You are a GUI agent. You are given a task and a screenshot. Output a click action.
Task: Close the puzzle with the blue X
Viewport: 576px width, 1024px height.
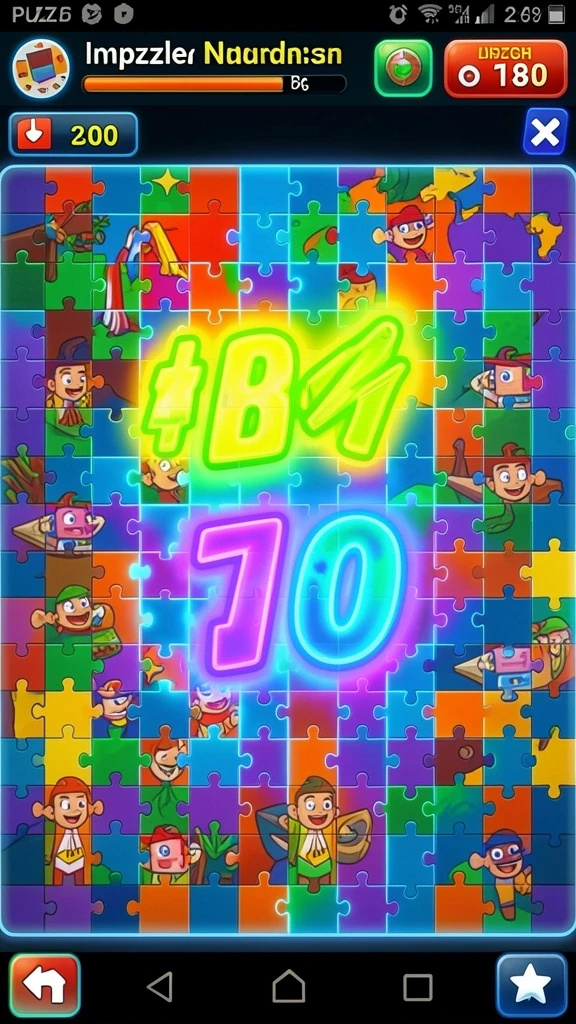point(545,133)
